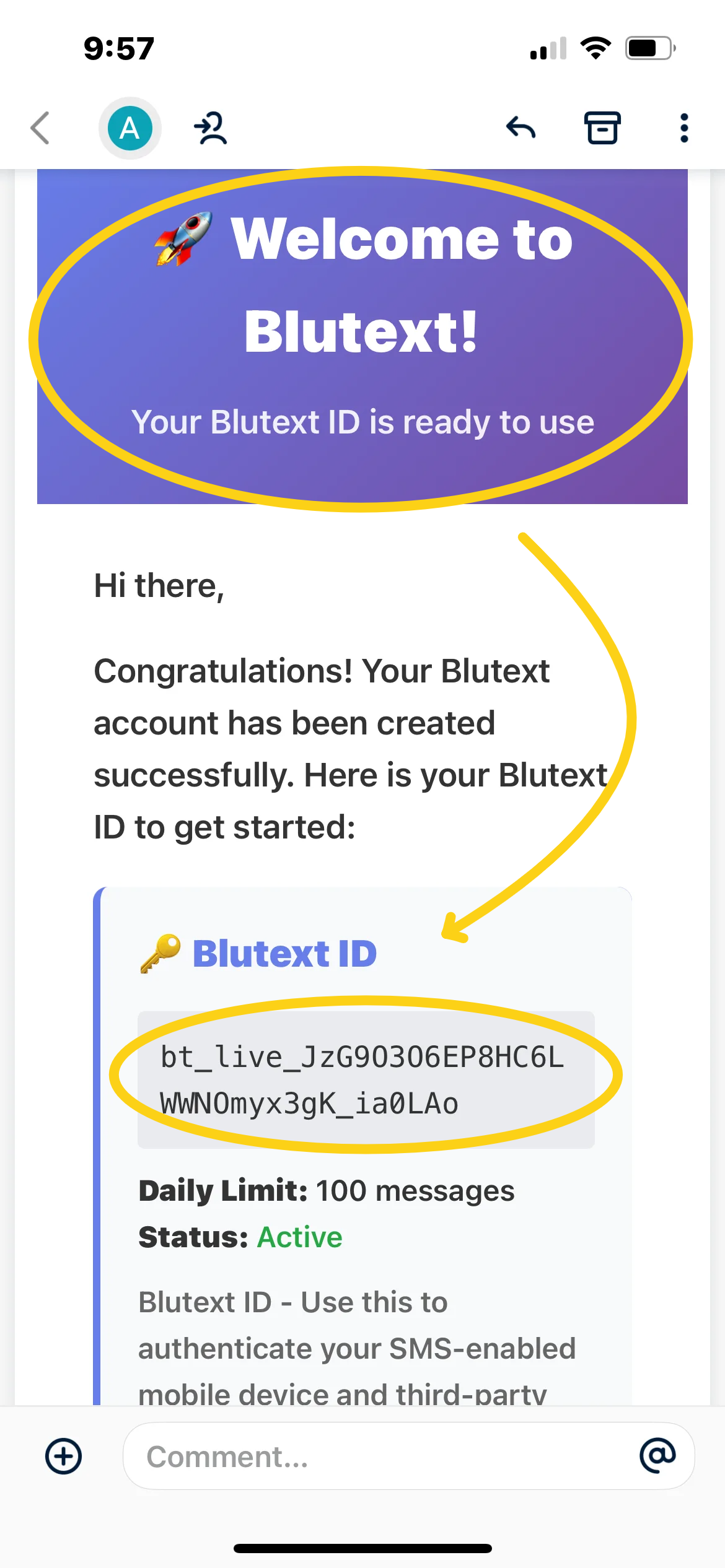Tap the plus icon beside the comment box
The width and height of the screenshot is (725, 1568).
pos(63,1456)
